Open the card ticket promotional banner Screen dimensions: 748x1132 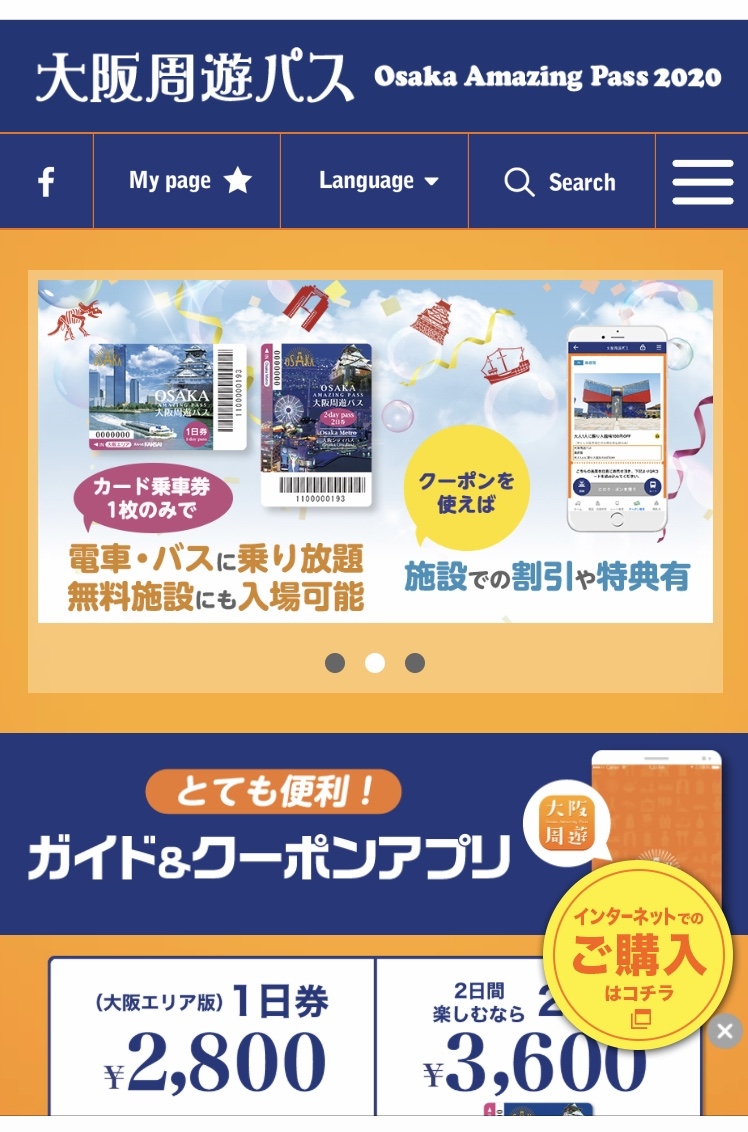[x=375, y=450]
